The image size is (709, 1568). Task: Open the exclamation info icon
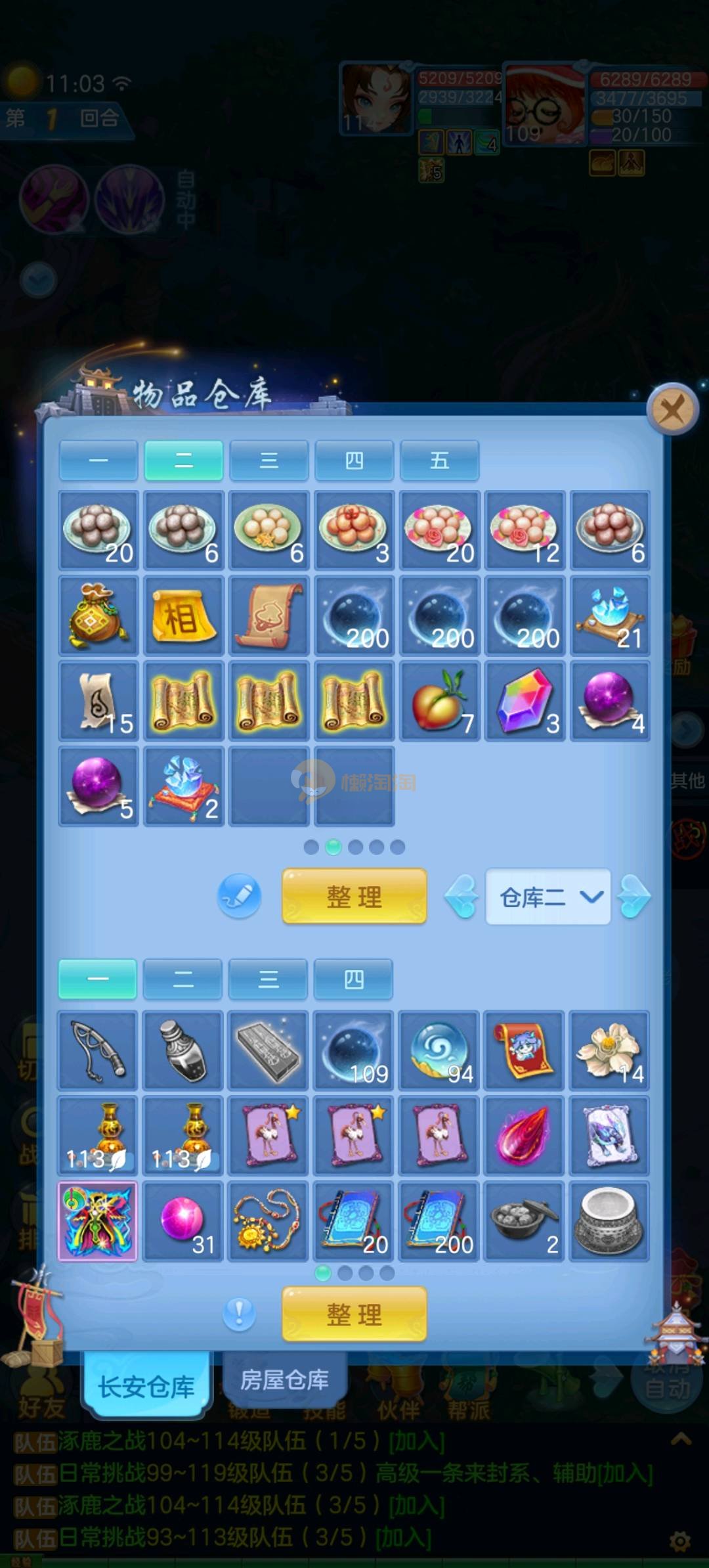click(239, 1313)
